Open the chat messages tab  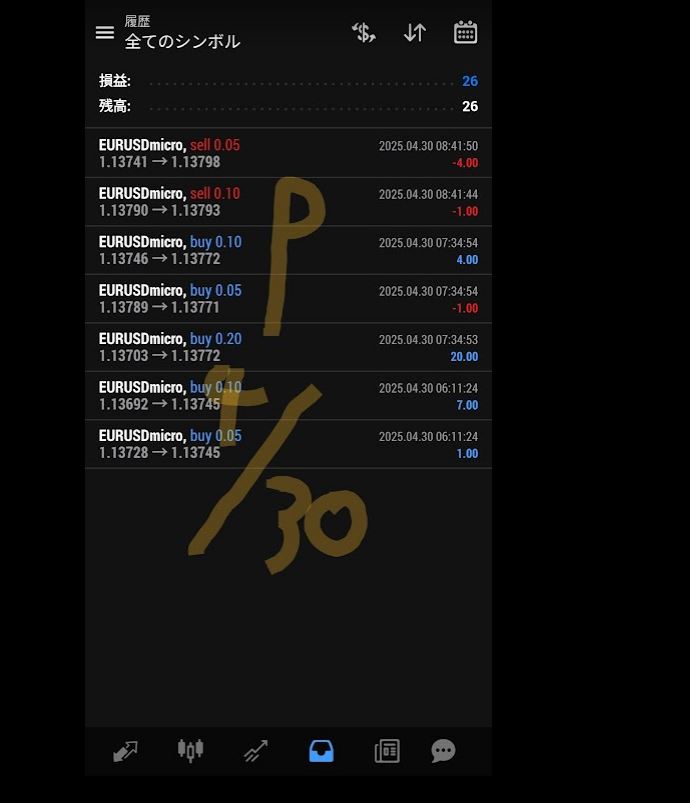click(x=443, y=751)
